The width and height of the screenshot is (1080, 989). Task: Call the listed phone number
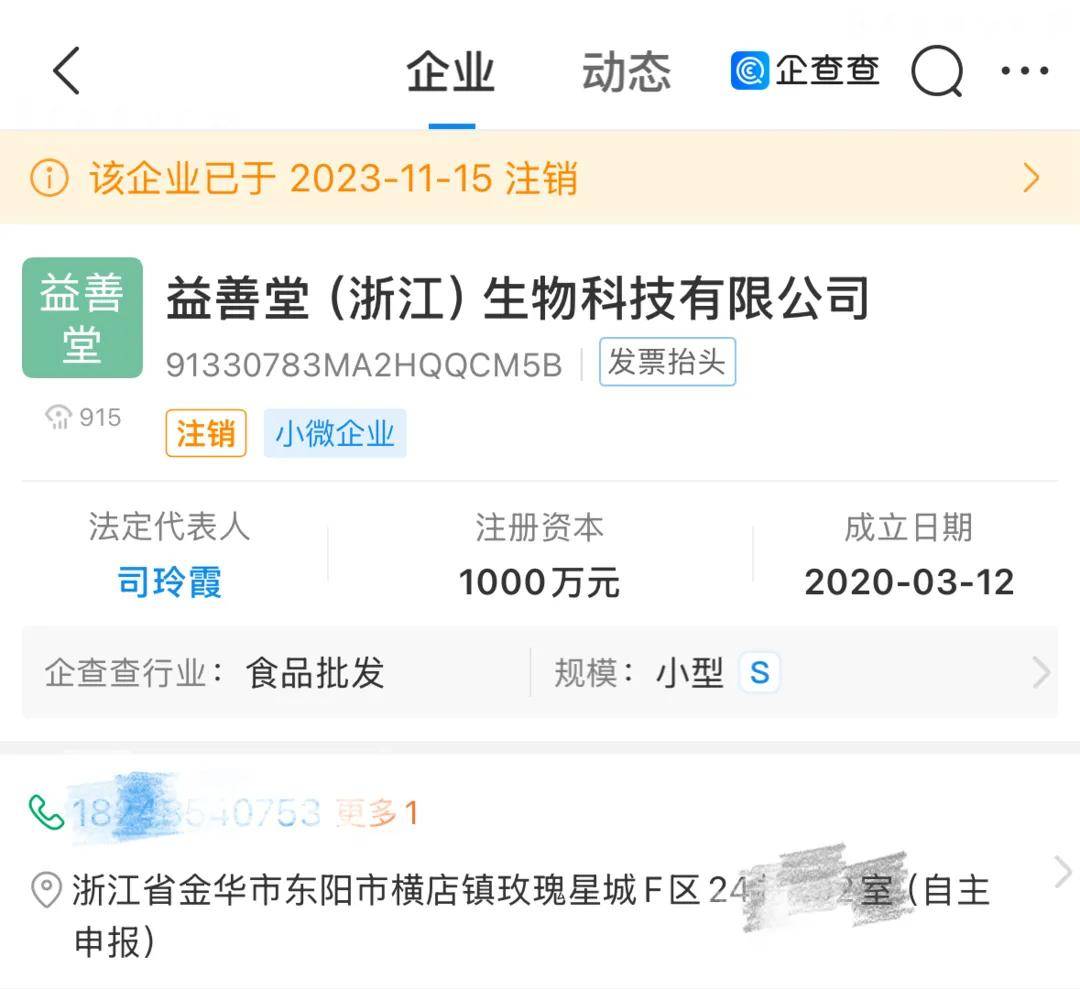190,813
